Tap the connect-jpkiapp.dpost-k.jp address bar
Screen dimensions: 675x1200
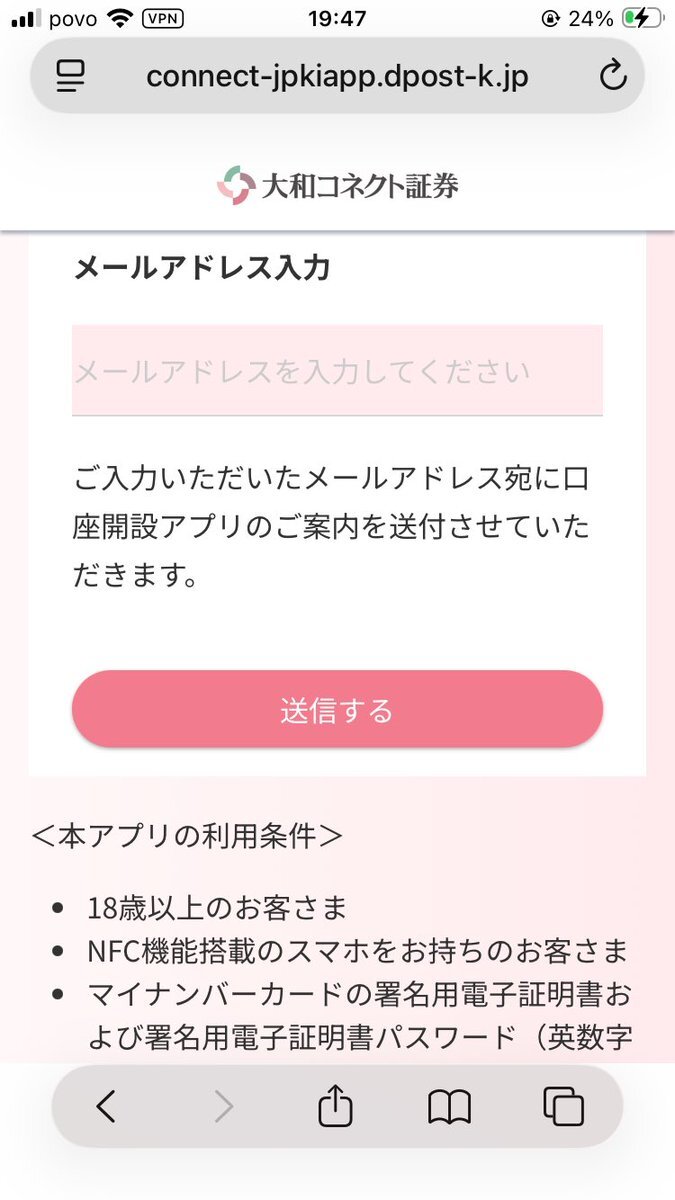[x=337, y=76]
